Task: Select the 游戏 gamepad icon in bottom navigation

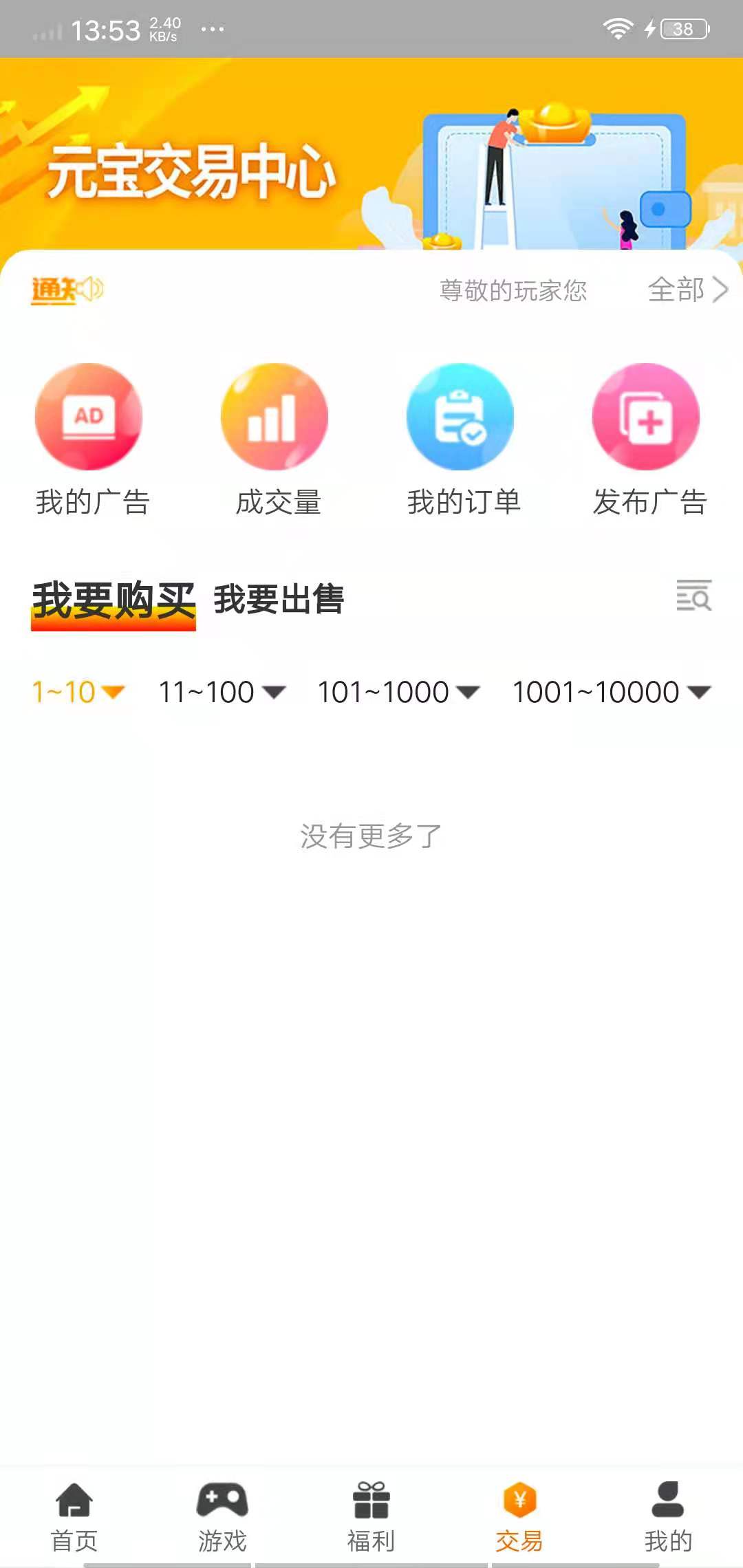Action: click(x=222, y=1510)
